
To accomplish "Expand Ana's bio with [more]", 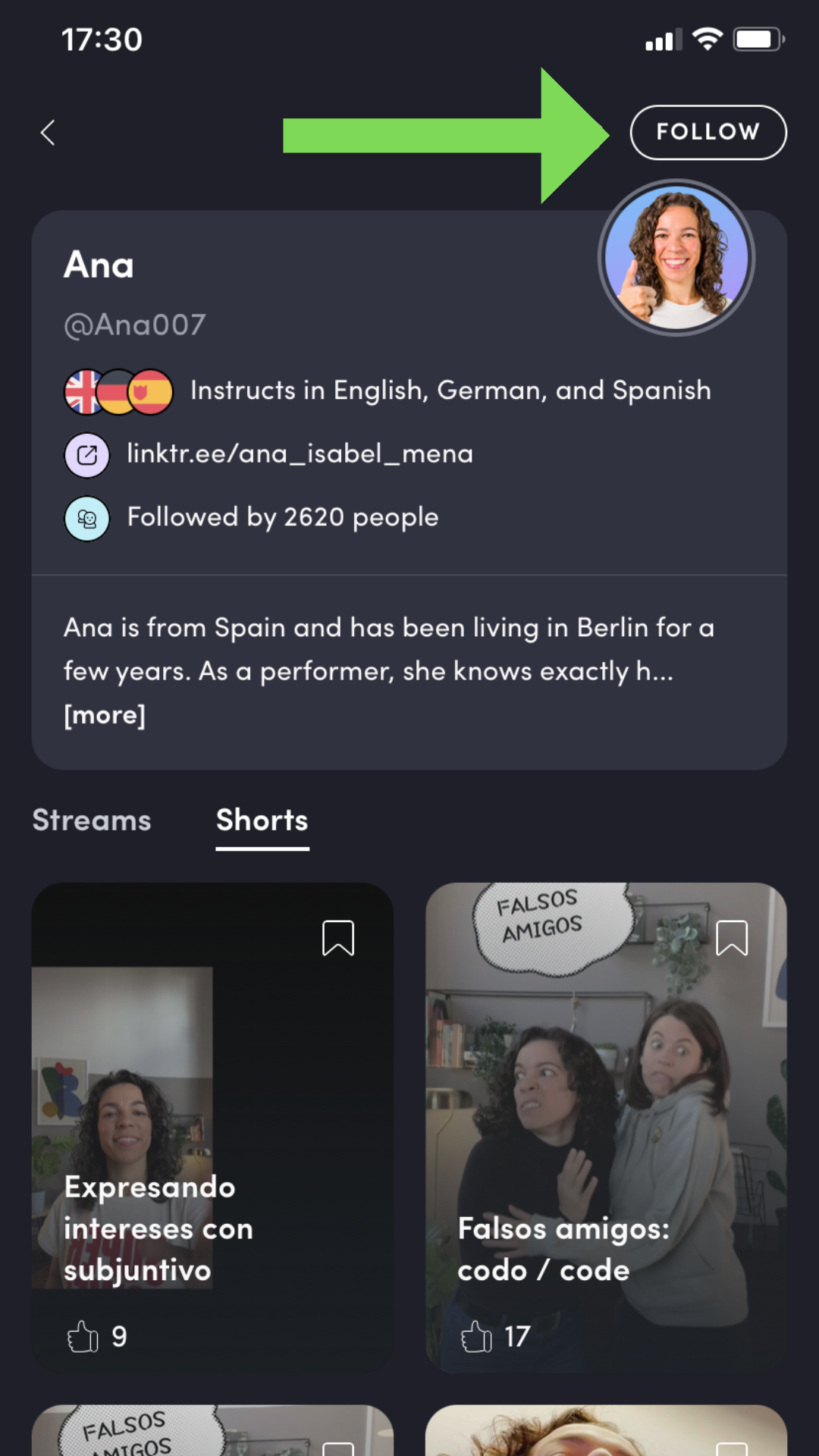I will 105,715.
